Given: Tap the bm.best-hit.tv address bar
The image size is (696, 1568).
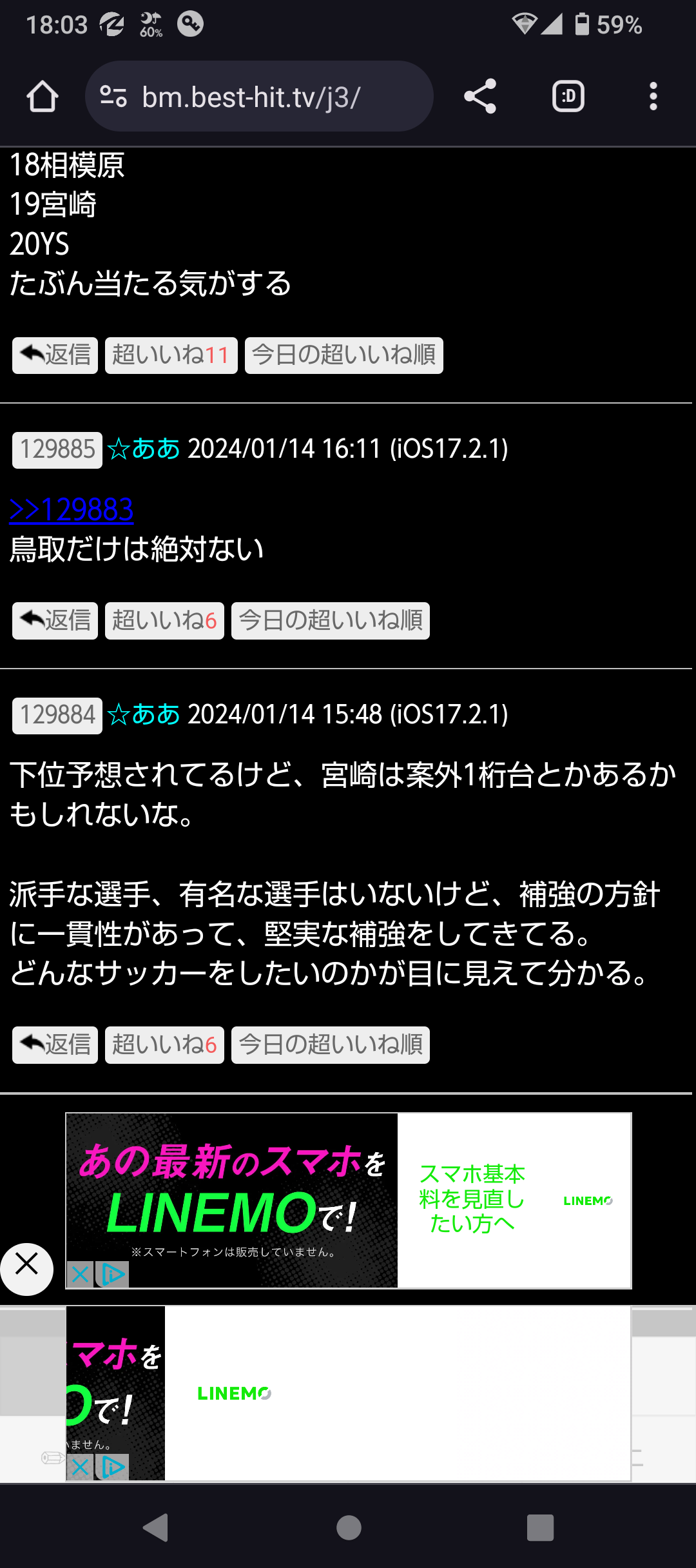Looking at the screenshot, I should click(259, 97).
